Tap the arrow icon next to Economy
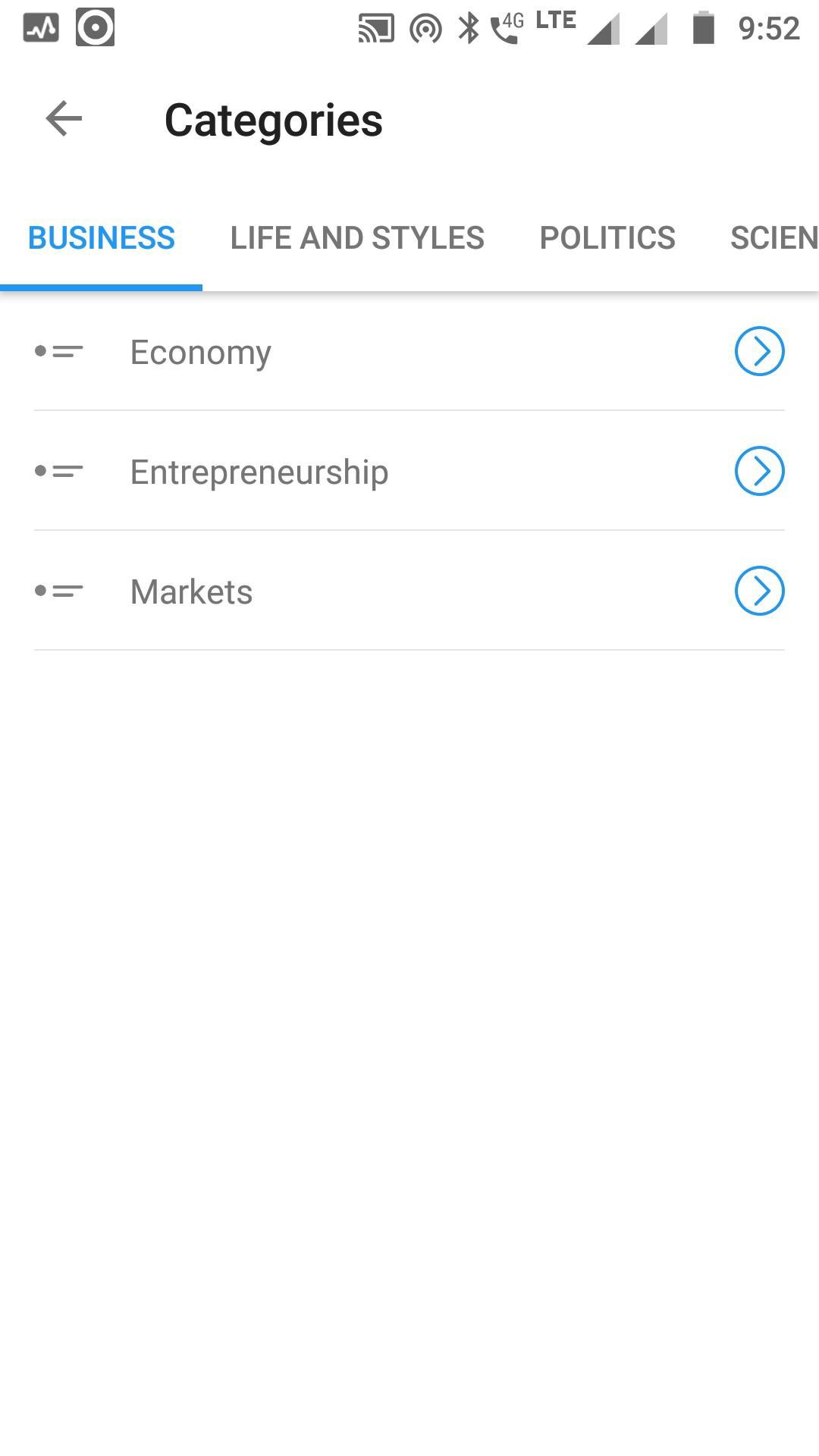The height and width of the screenshot is (1456, 819). click(x=759, y=351)
